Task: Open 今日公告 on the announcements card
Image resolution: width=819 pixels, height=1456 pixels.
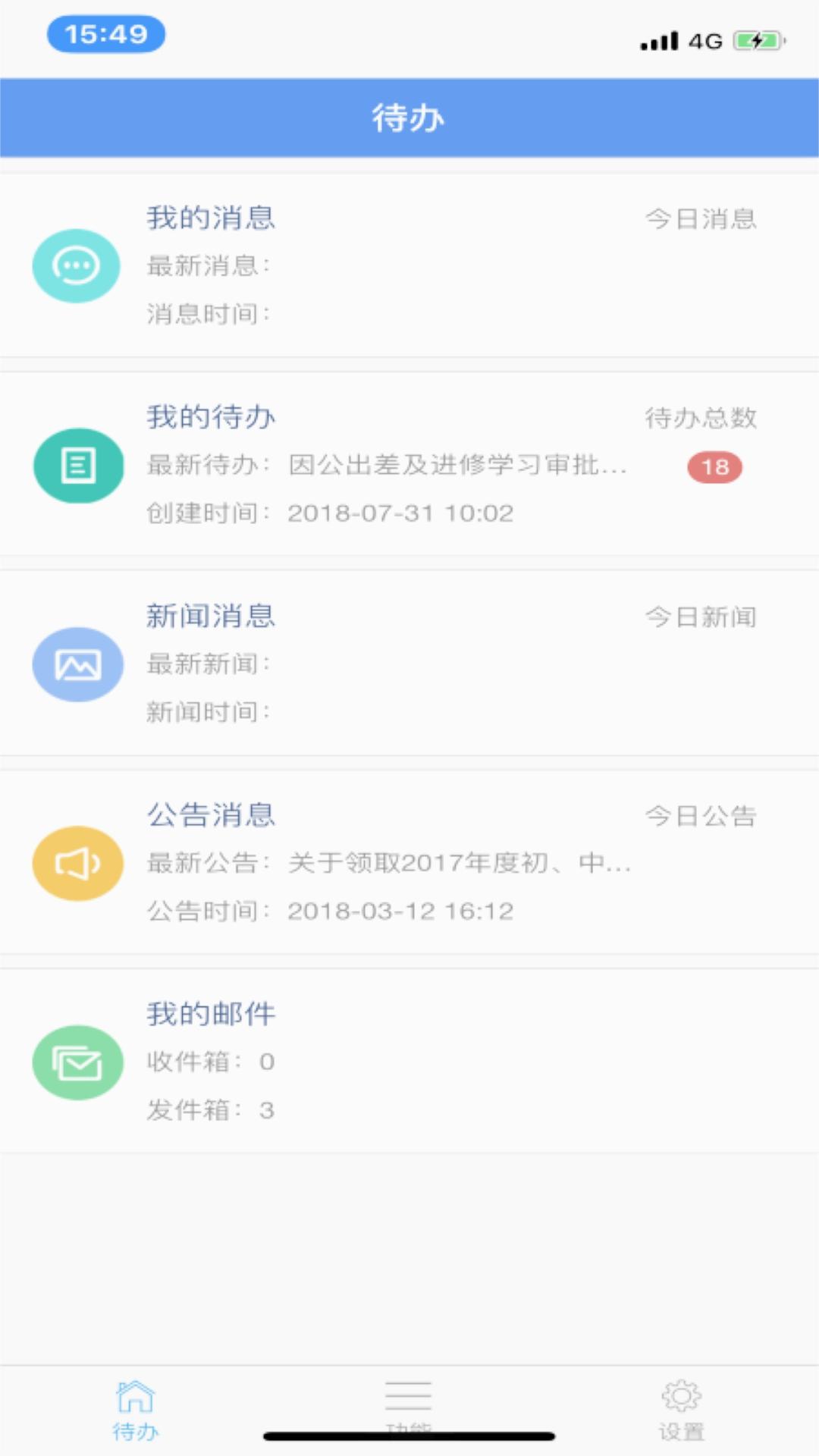Action: click(x=699, y=815)
